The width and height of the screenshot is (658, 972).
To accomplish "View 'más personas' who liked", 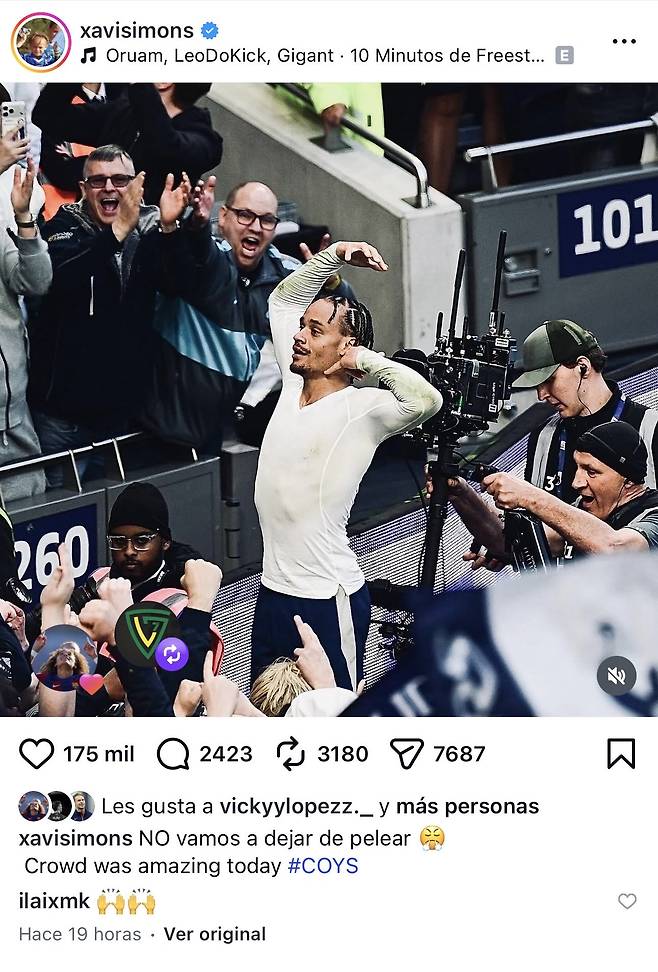I will 467,806.
